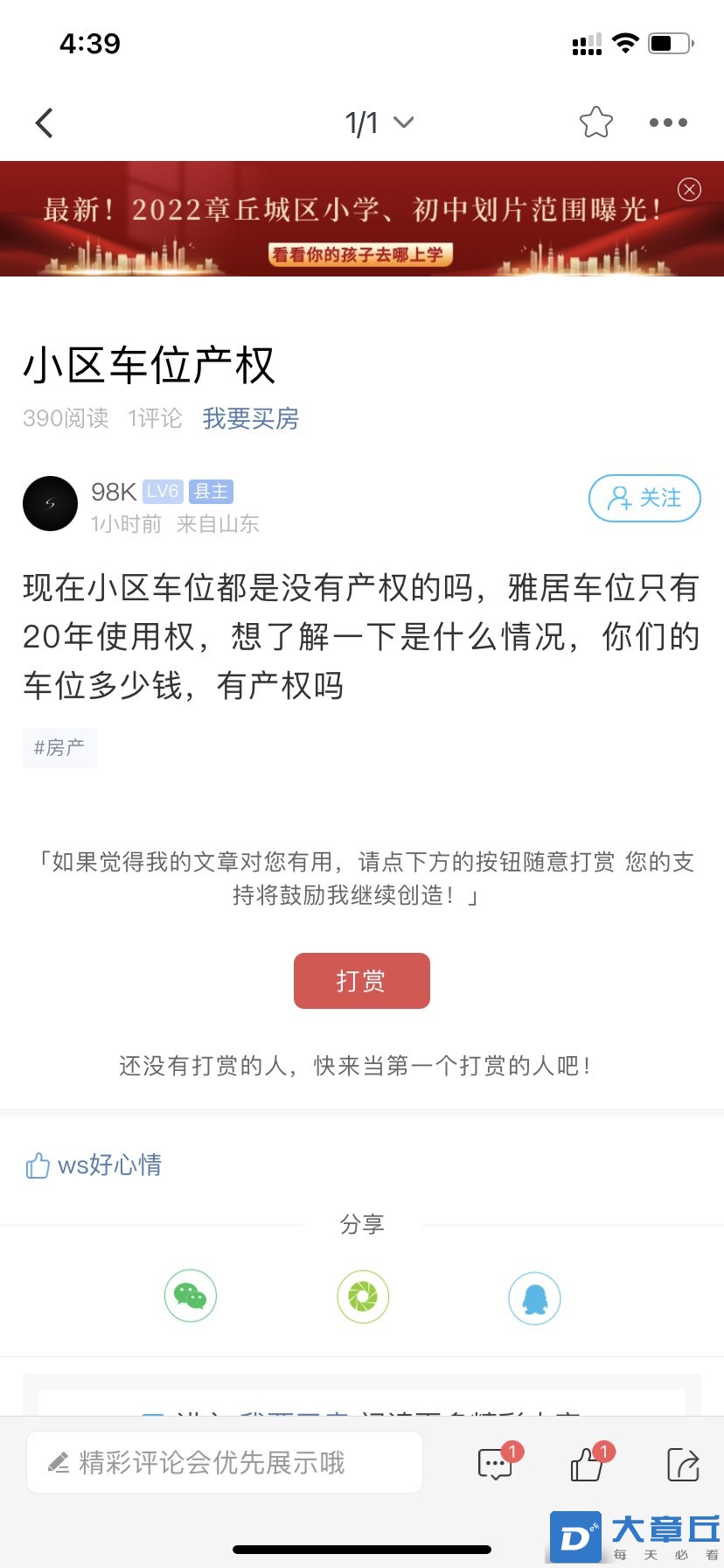The image size is (724, 1568).
Task: Share this post to WeChat Moments
Action: coord(363,1296)
